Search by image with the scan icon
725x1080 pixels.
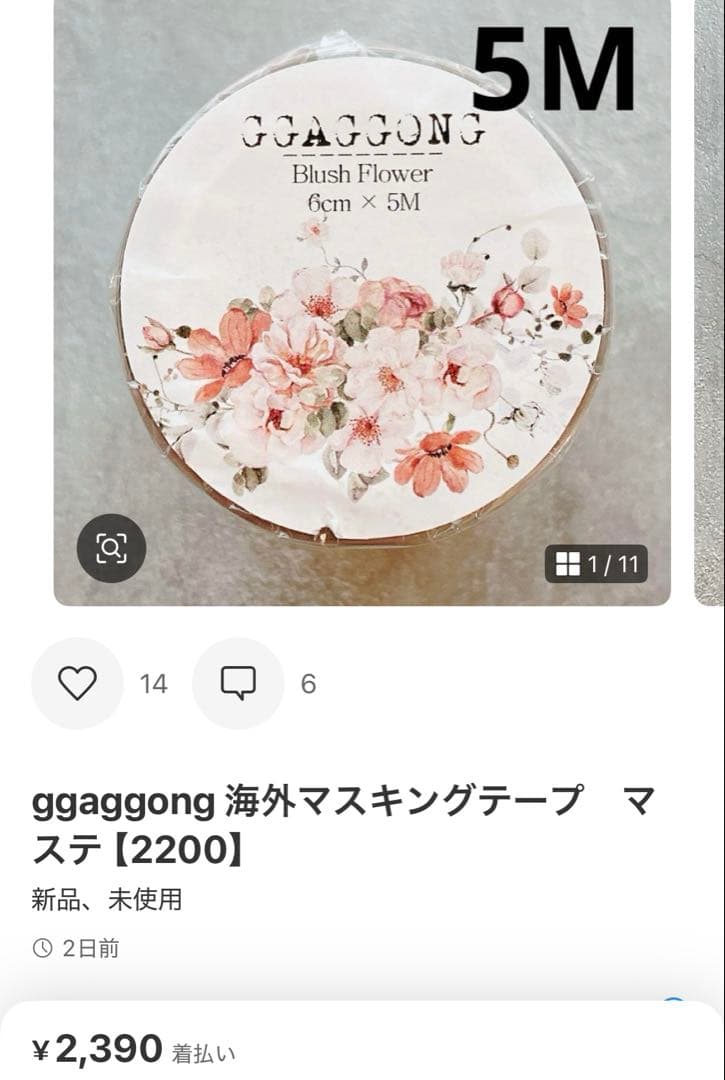tap(111, 548)
